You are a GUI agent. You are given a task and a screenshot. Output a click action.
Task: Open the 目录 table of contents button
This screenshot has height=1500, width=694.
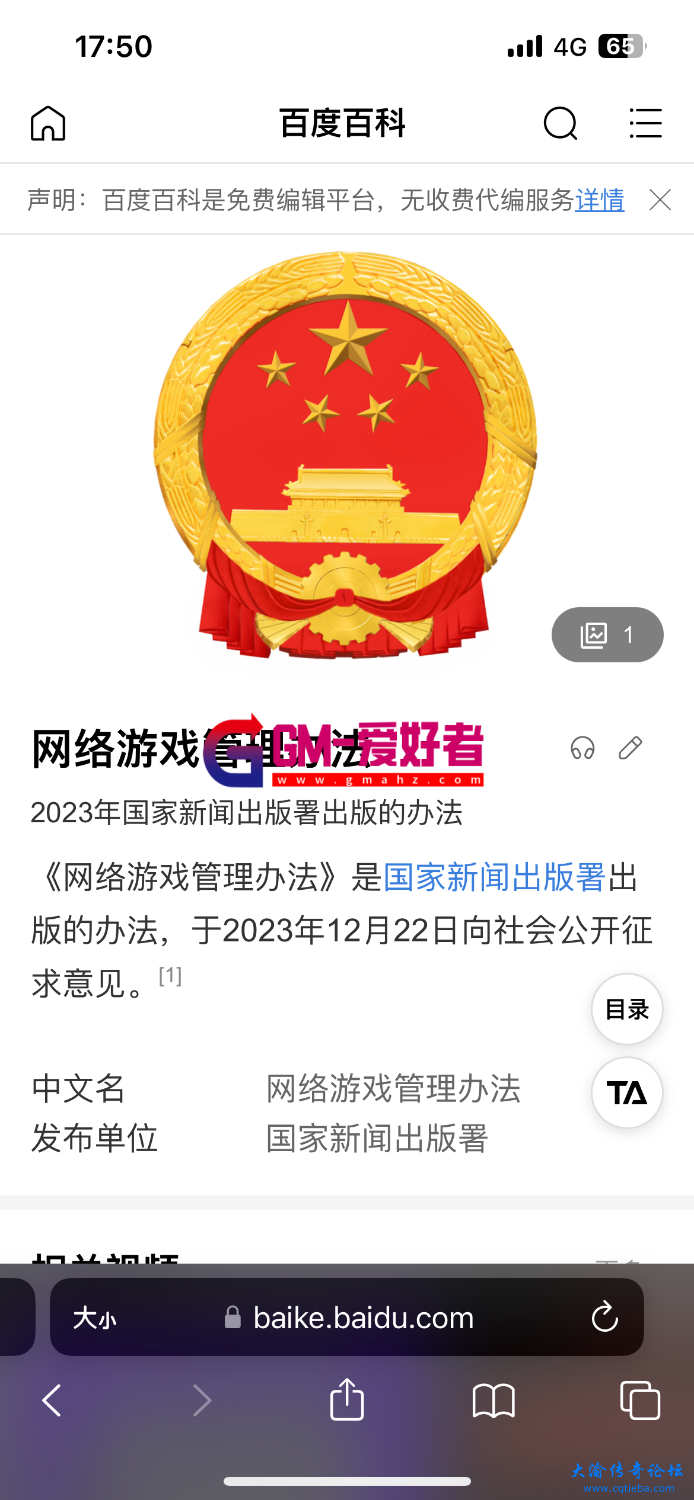[627, 1010]
